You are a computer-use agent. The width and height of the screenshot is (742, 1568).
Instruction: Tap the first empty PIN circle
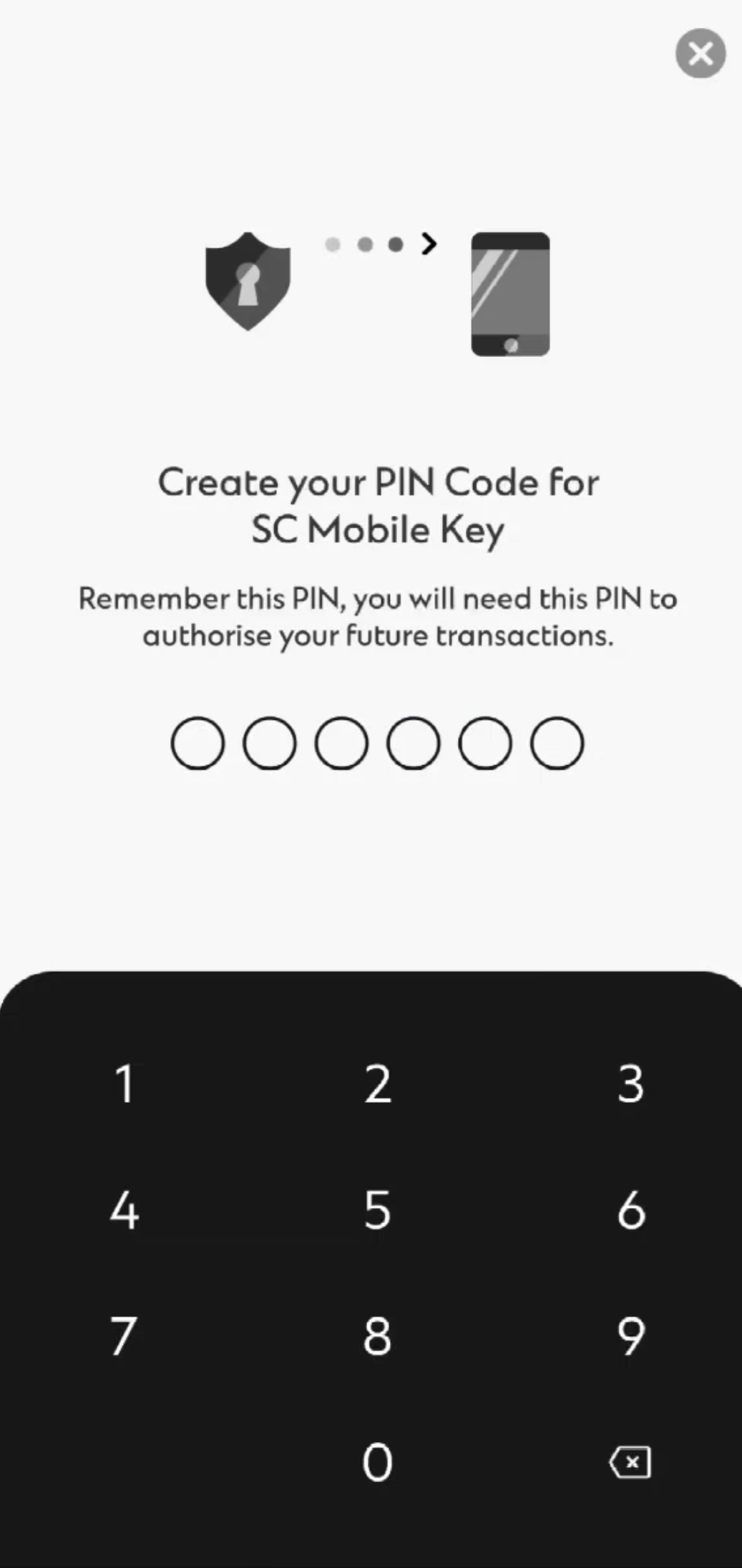click(x=198, y=743)
